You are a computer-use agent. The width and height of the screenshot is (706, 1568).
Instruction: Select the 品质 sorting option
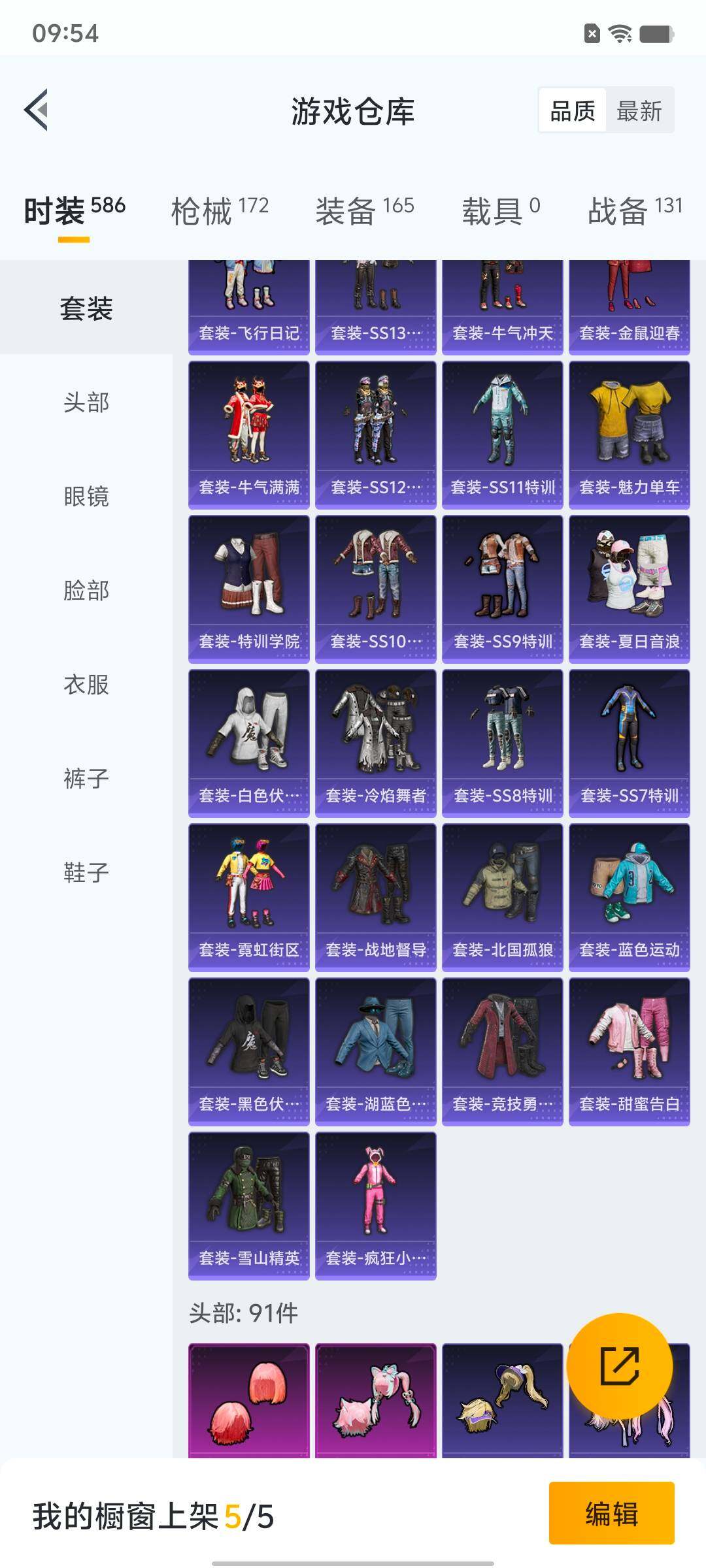(x=573, y=111)
